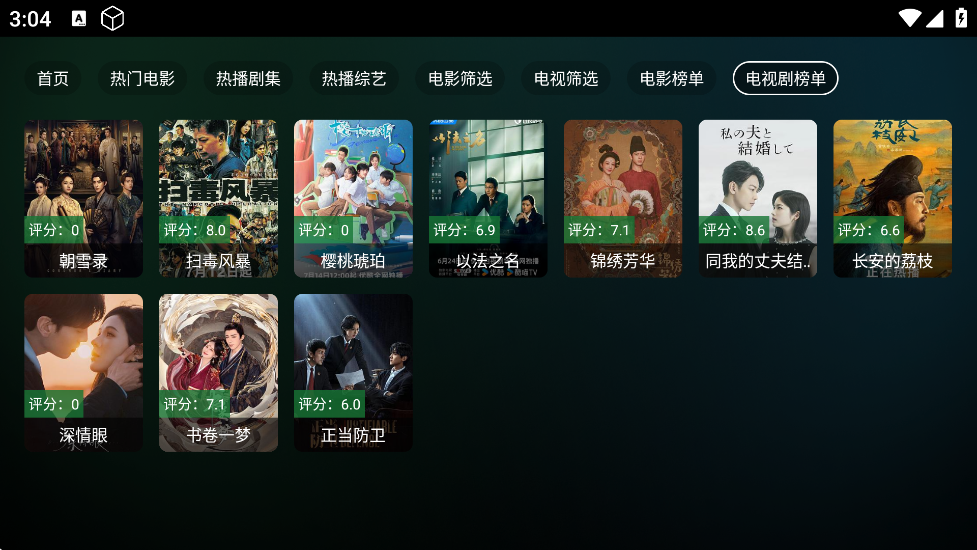Tap the 书卷一梦 poster
The height and width of the screenshot is (550, 977).
click(x=218, y=372)
